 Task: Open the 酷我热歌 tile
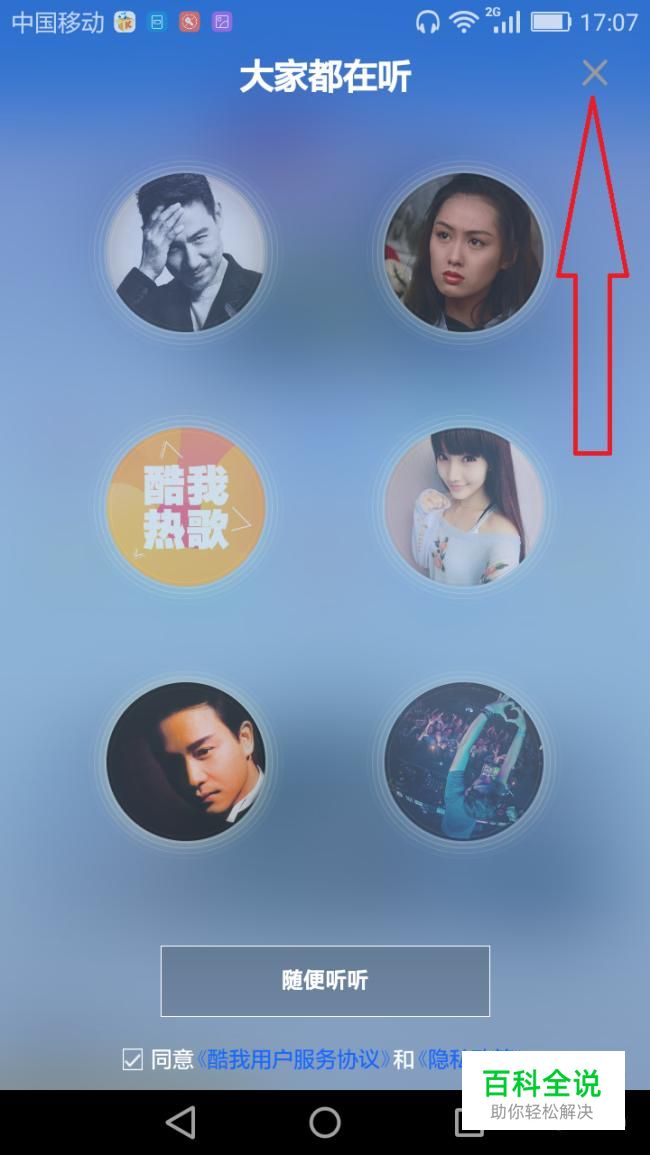click(x=186, y=506)
